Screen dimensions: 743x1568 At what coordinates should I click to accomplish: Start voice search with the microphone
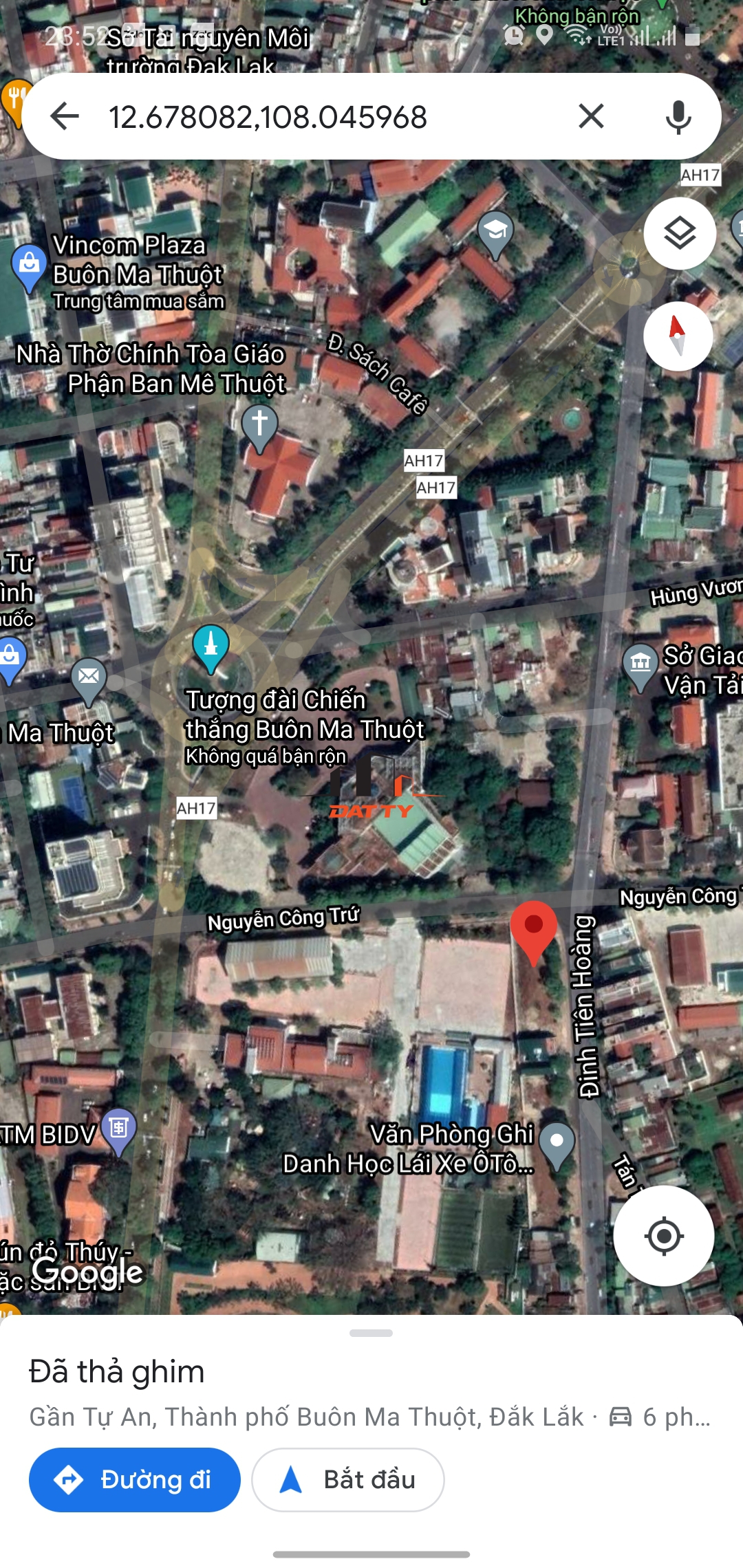coord(678,116)
